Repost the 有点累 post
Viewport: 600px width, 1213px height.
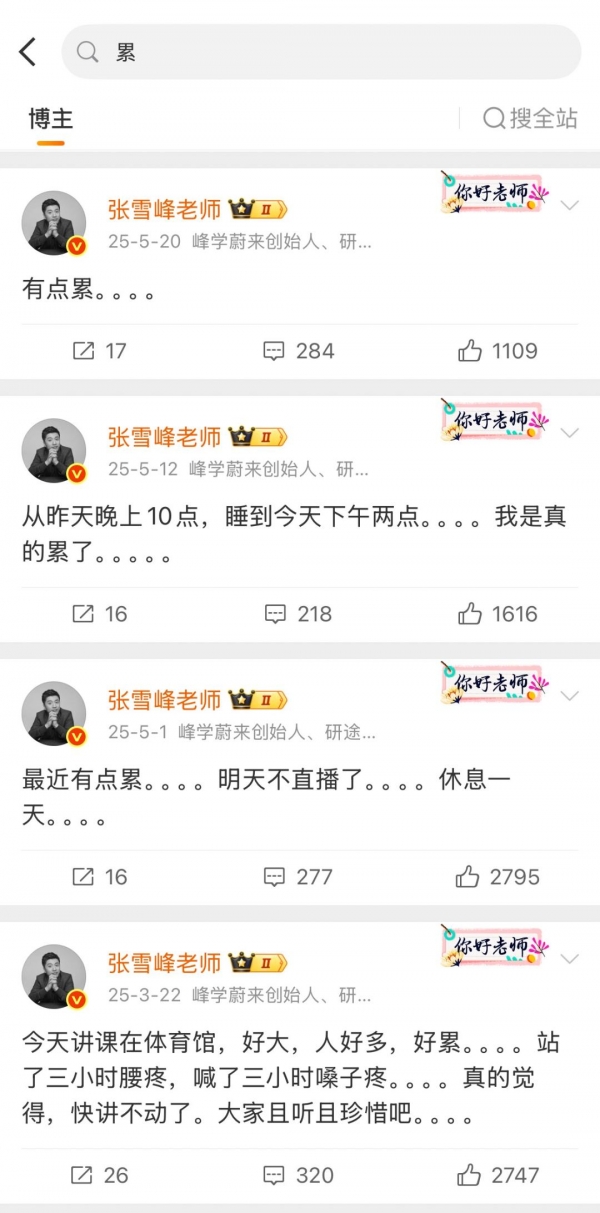point(99,351)
